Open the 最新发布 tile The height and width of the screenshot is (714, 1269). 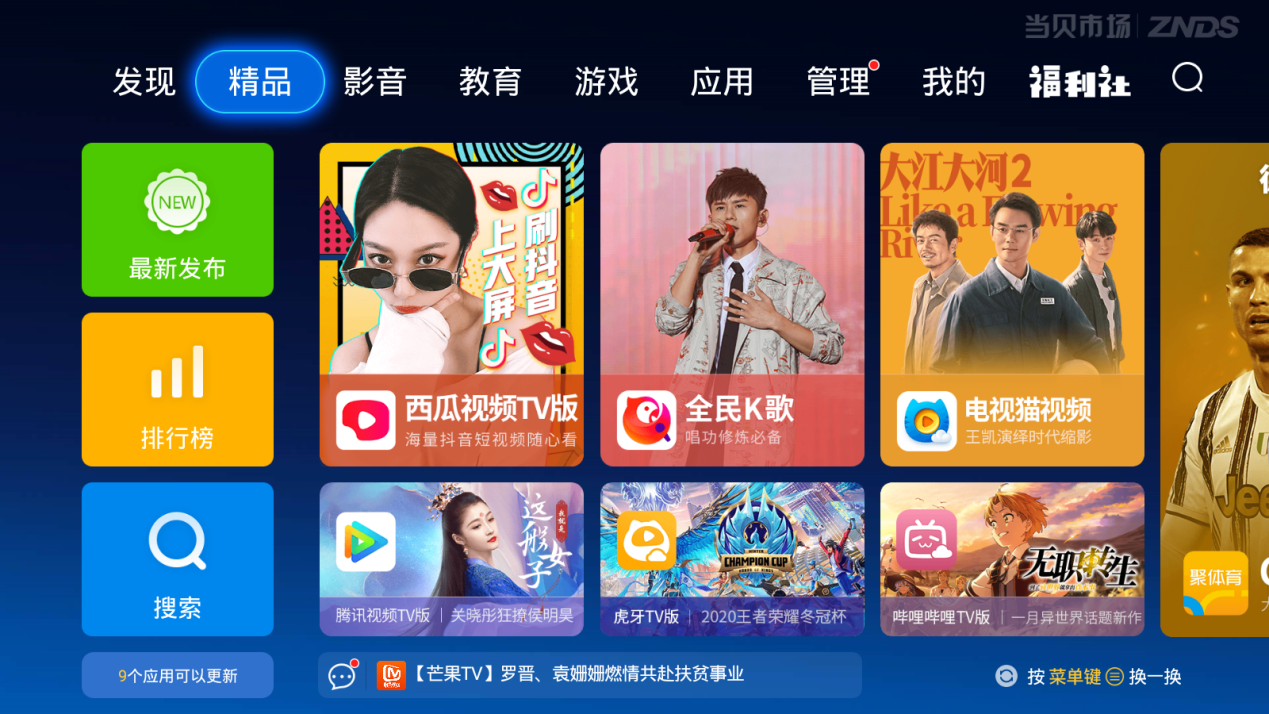pyautogui.click(x=177, y=220)
